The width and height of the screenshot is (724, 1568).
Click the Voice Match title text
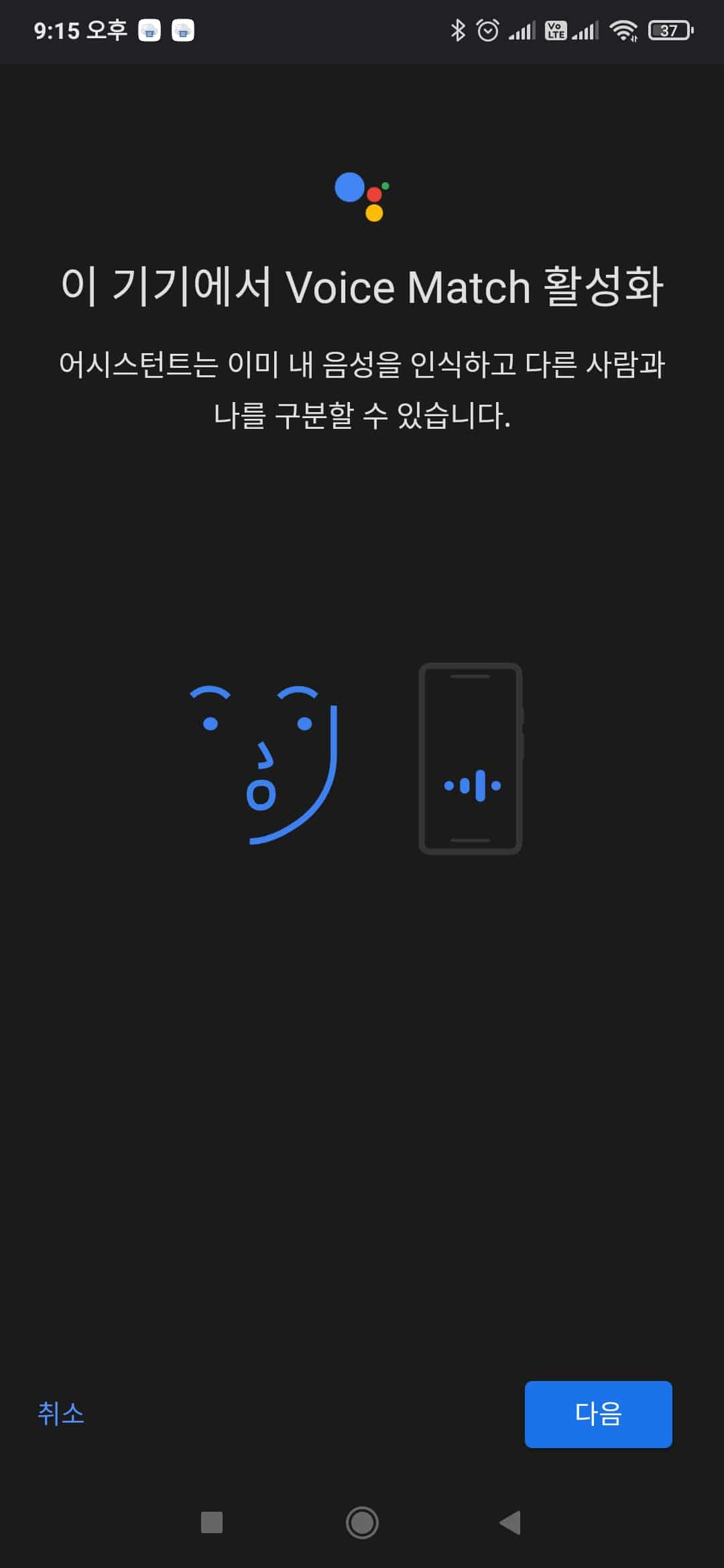tap(362, 287)
